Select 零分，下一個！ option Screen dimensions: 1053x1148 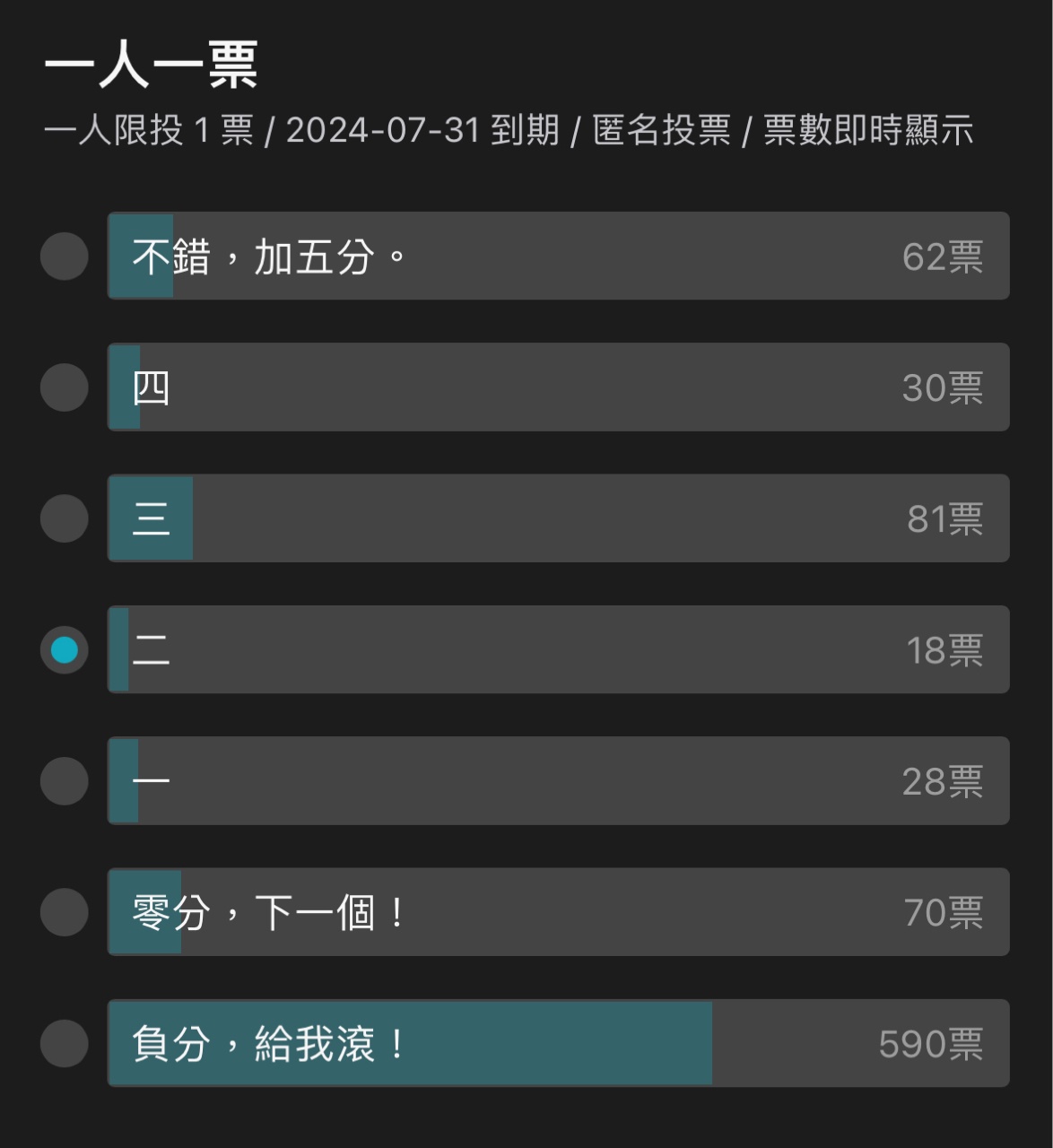point(65,912)
